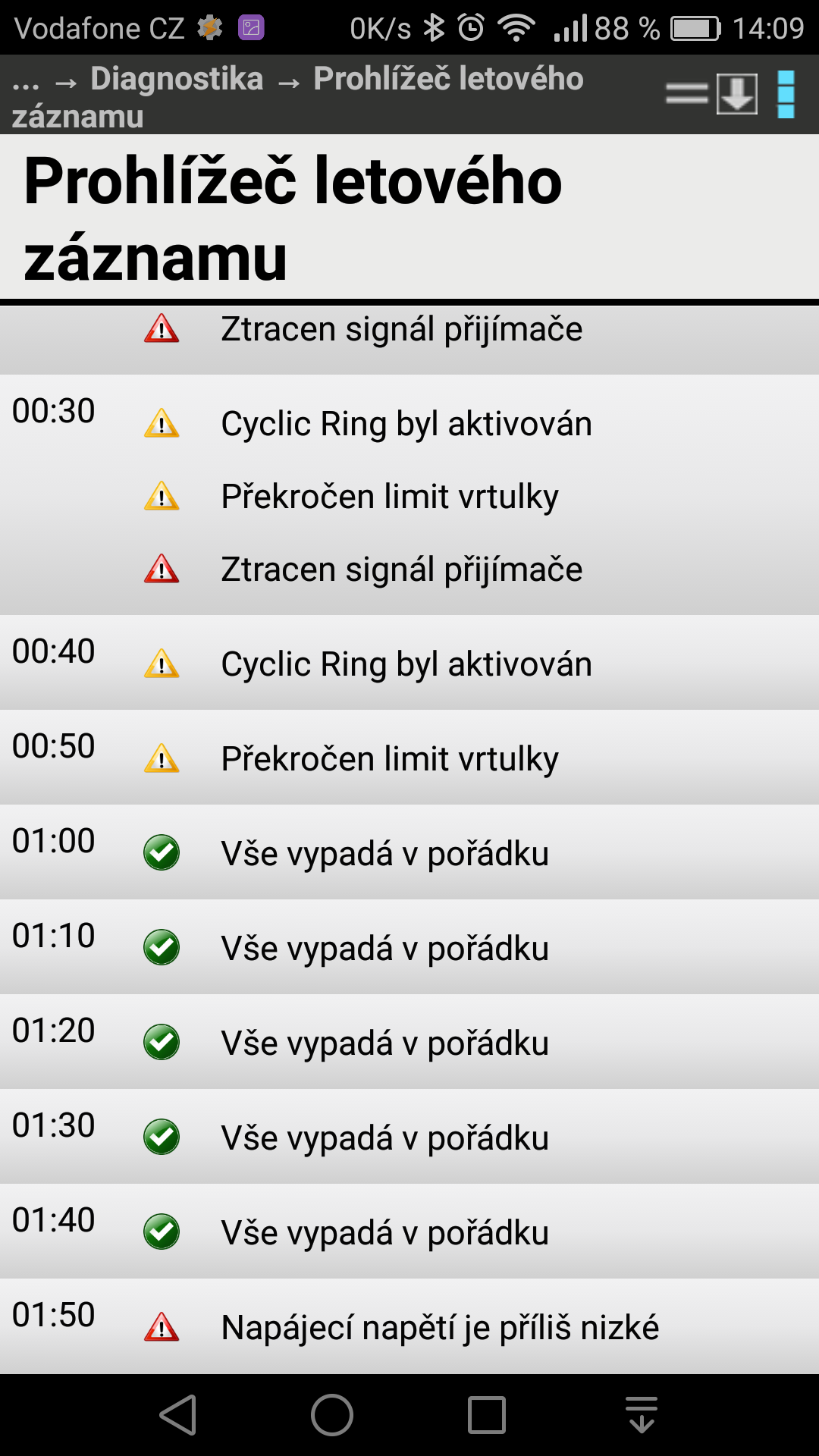Screen dimensions: 819x1456
Task: Go back with the system back button
Action: (179, 1415)
